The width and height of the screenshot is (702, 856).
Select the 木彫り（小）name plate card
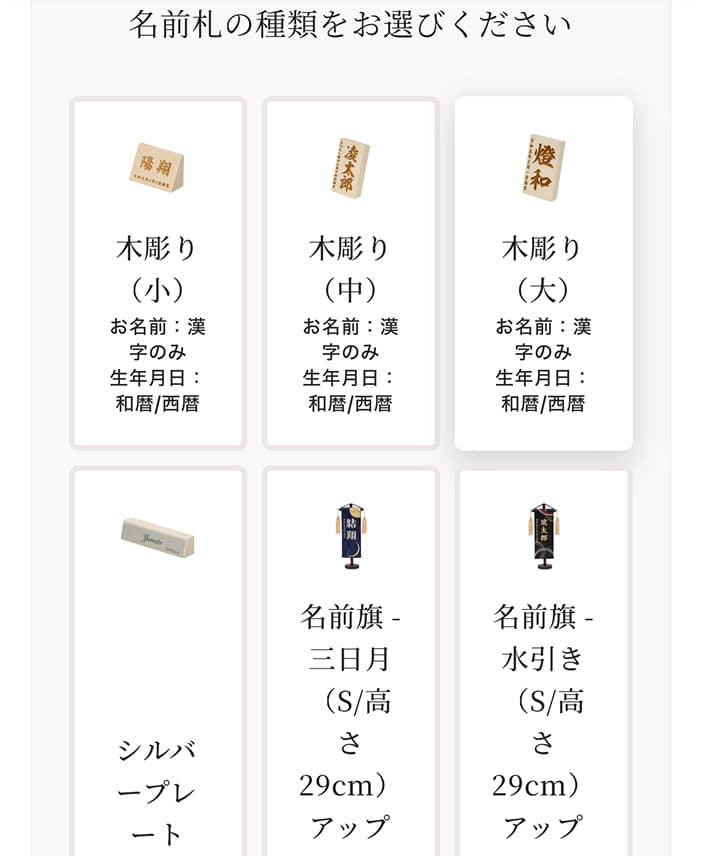coord(158,273)
